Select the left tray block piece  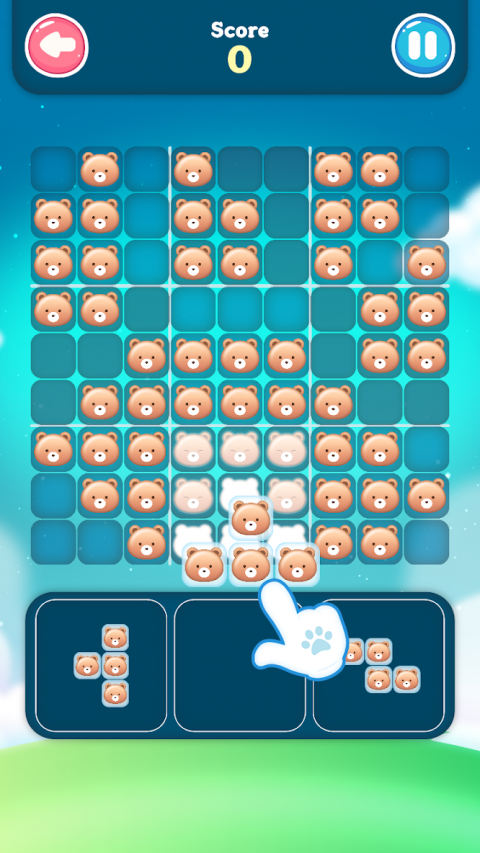[x=102, y=665]
